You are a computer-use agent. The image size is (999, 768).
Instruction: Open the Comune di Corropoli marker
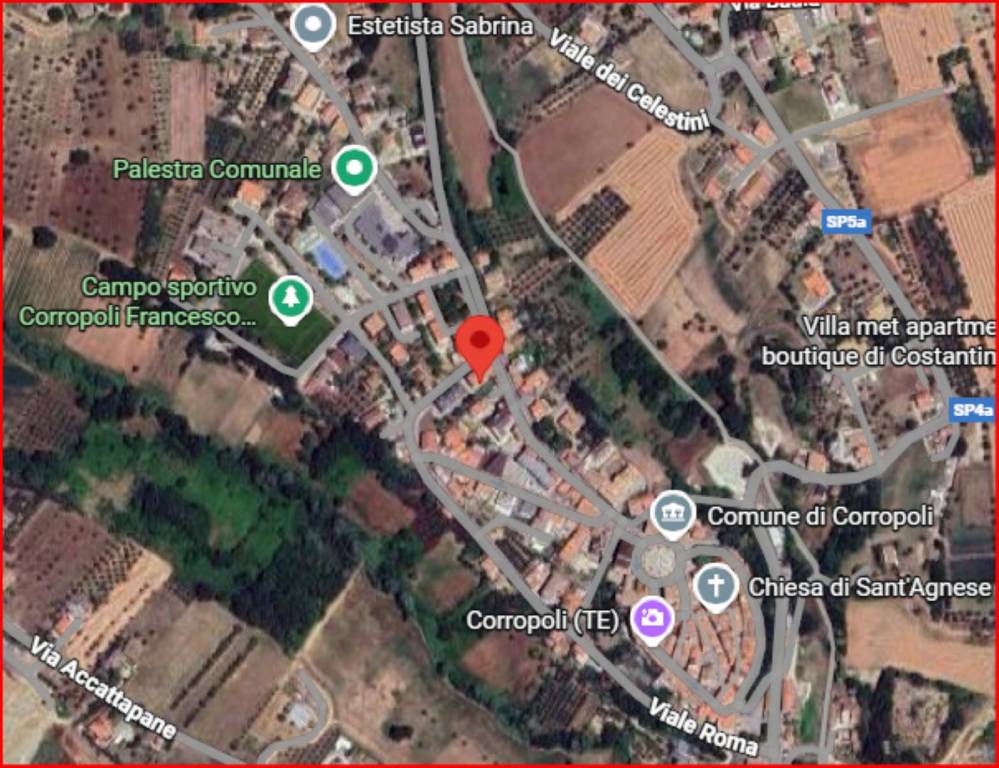coord(672,515)
